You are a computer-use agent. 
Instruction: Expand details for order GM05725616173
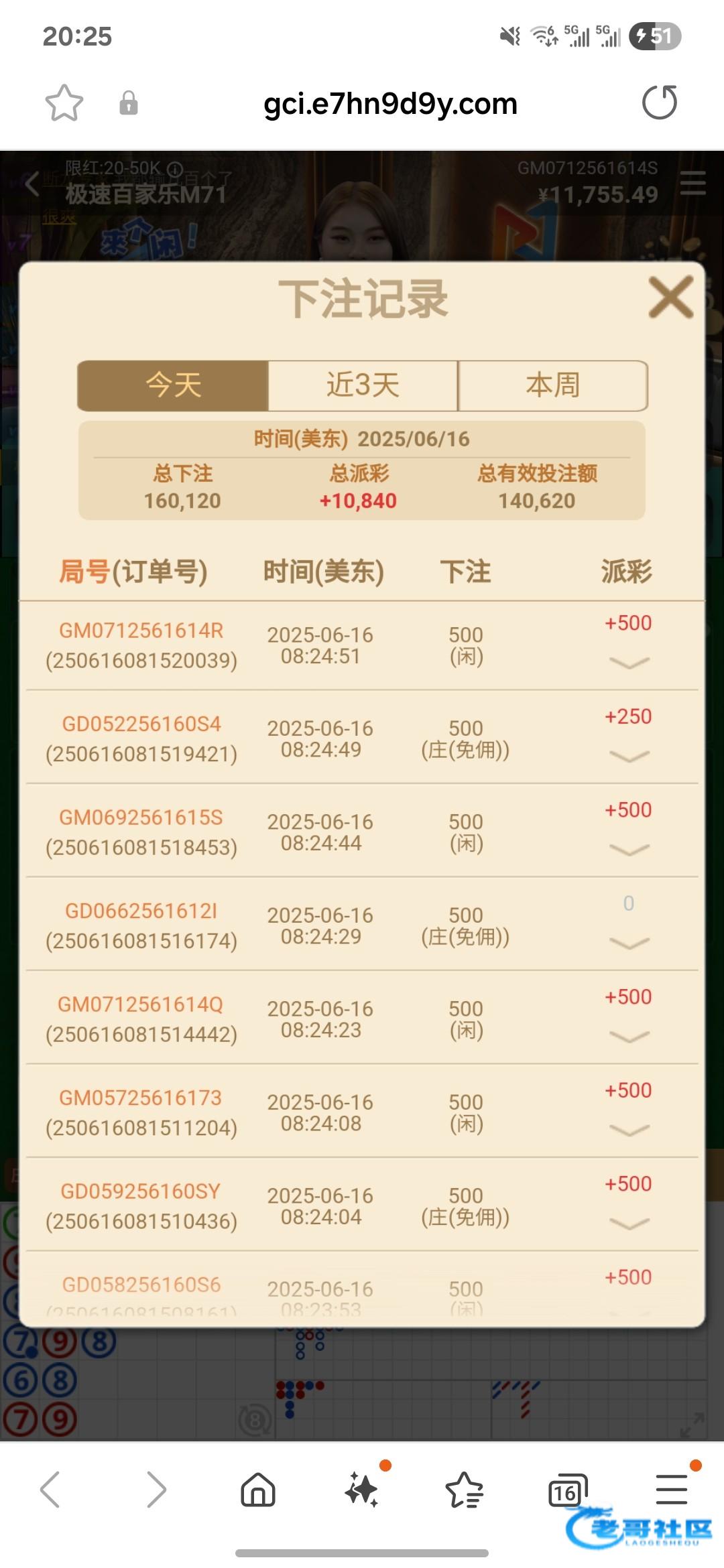(x=629, y=1130)
